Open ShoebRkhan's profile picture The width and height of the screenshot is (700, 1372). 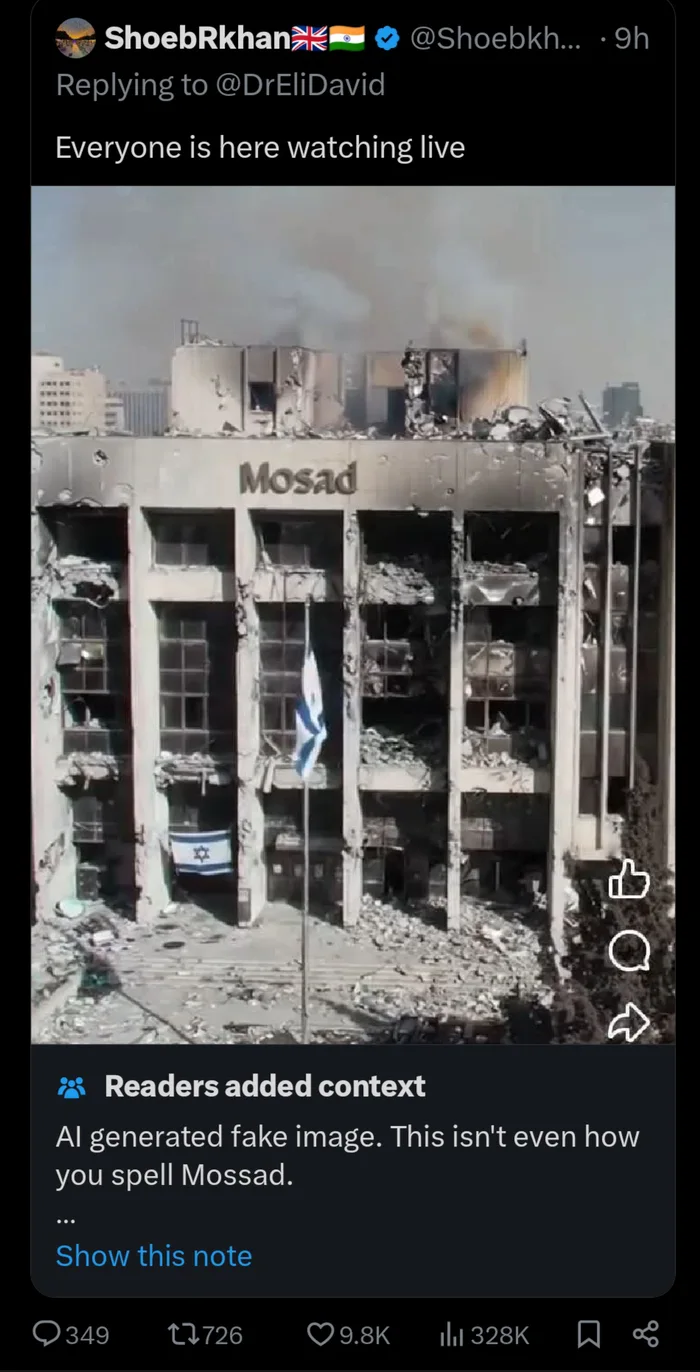76,39
